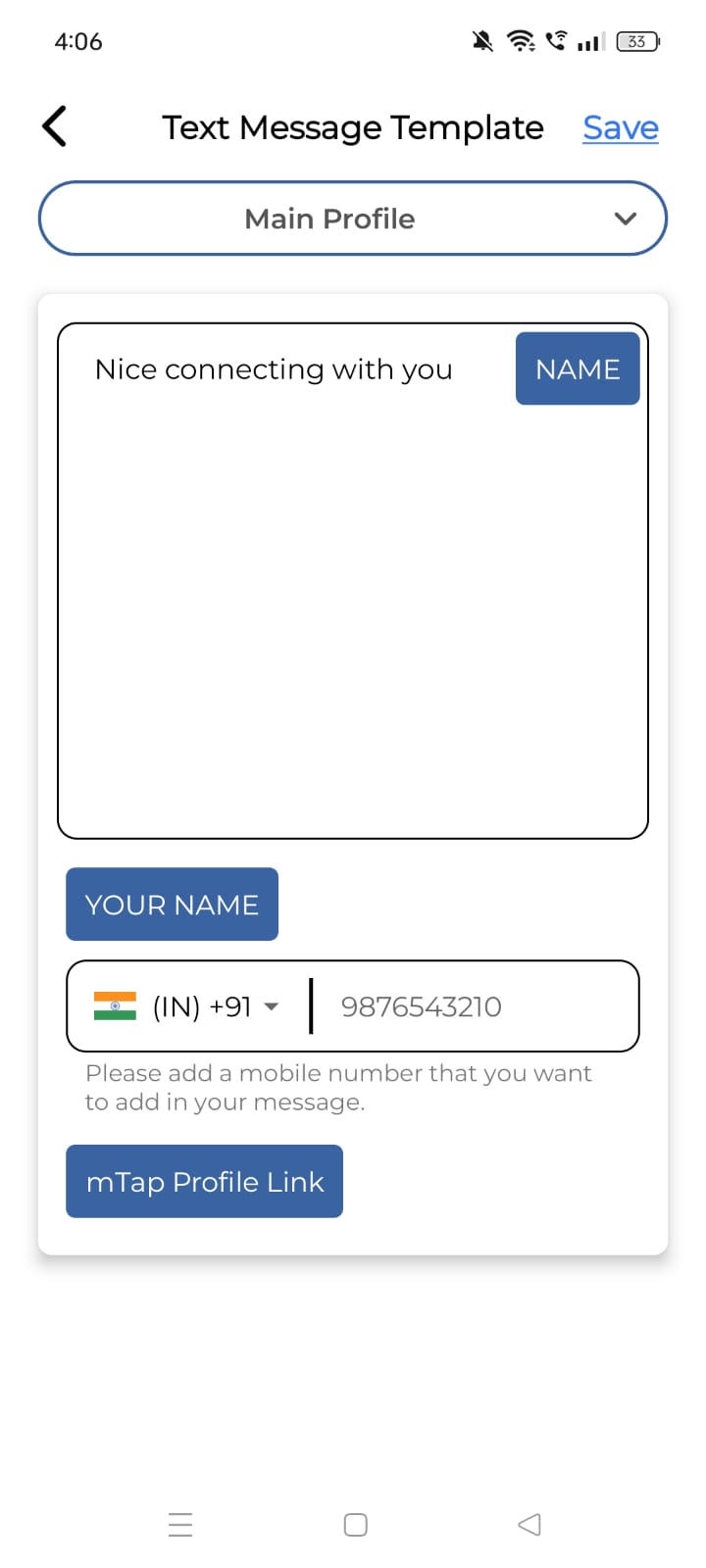Open recent apps from navigation bar
Viewport: 706px width, 1568px height.
(180, 1524)
